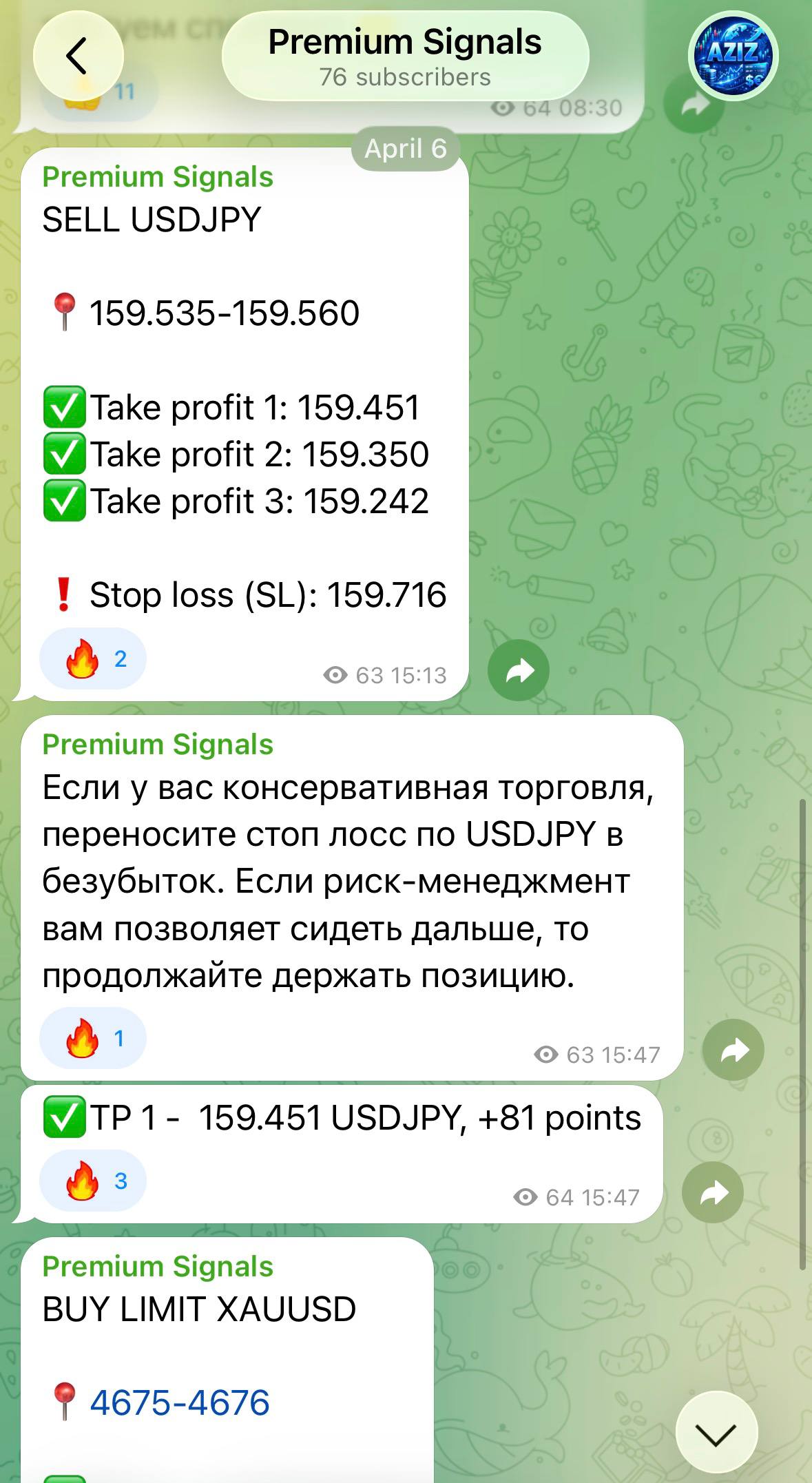This screenshot has width=812, height=1483.
Task: Forward the TP 1 +81 points message
Action: tap(712, 1193)
